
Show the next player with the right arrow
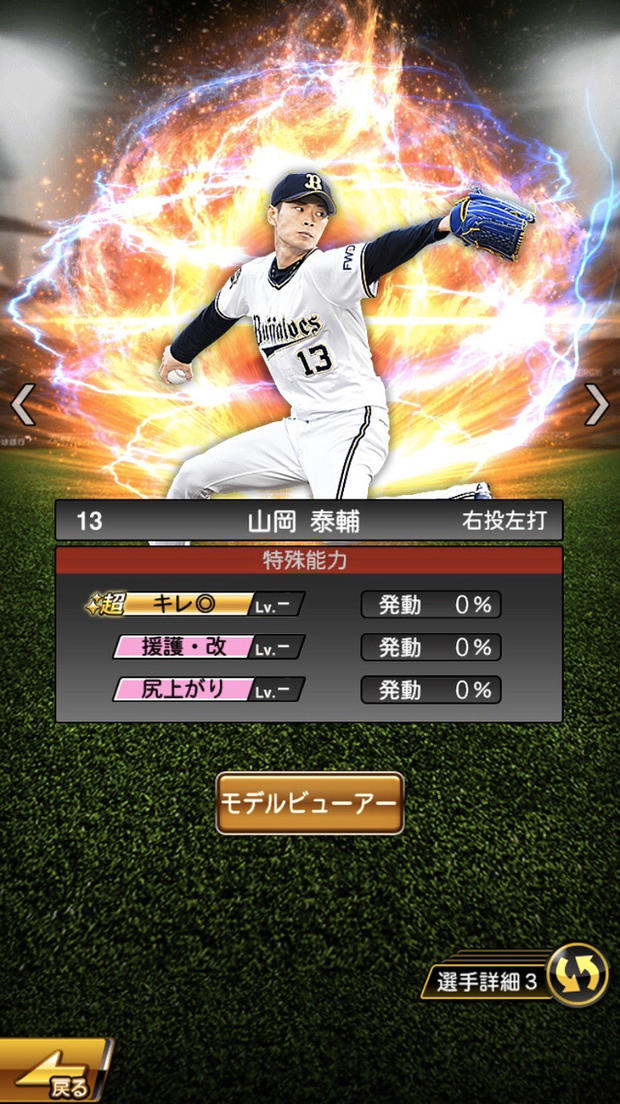point(597,405)
